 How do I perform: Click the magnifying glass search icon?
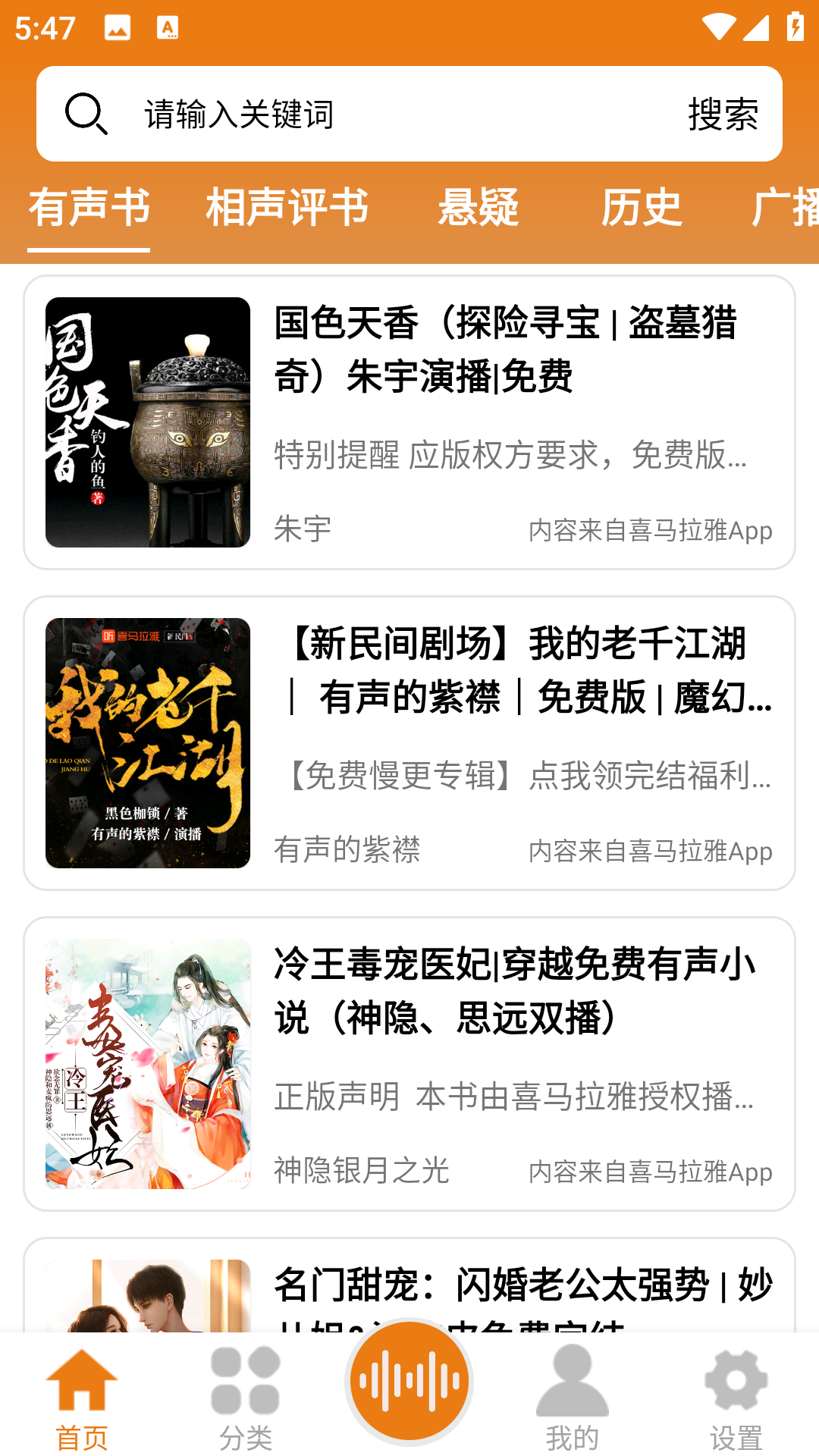point(86,114)
